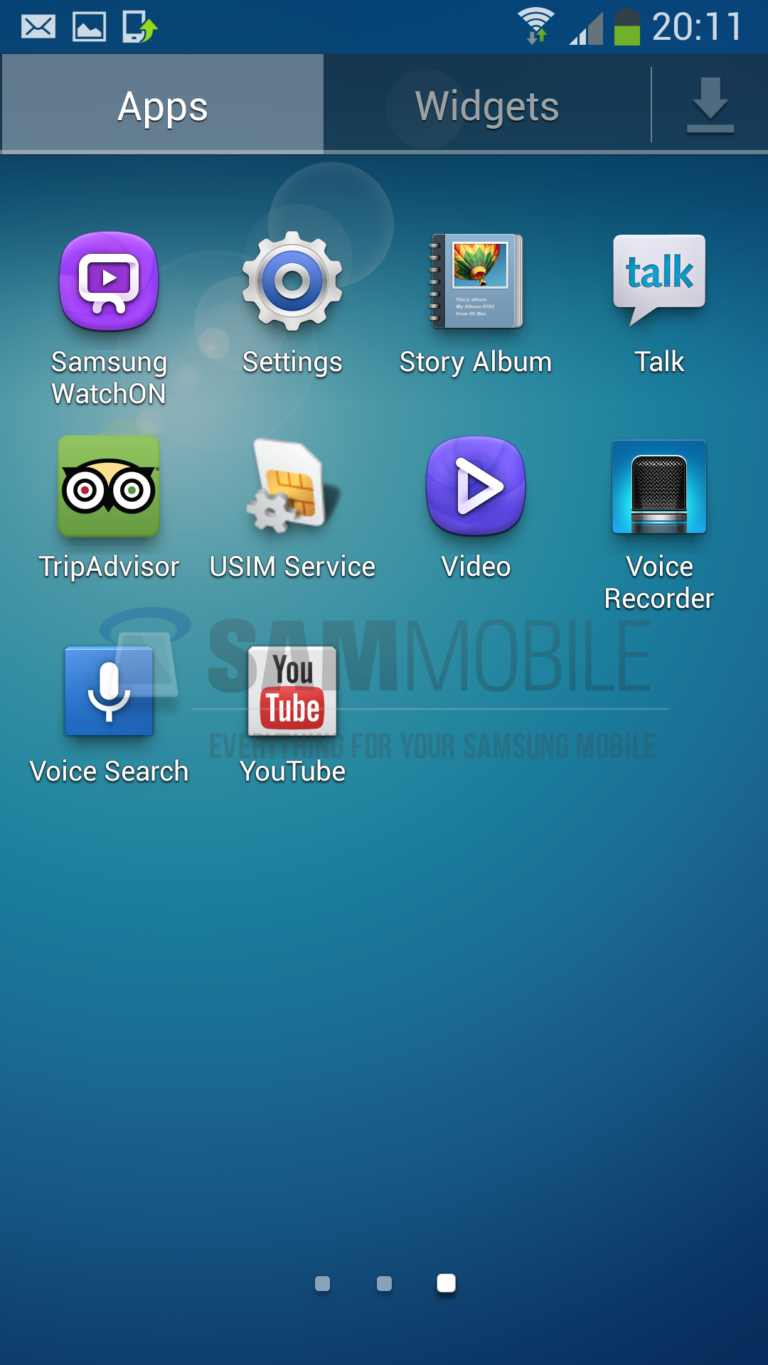Tap the email notification icon in status bar

pyautogui.click(x=37, y=26)
